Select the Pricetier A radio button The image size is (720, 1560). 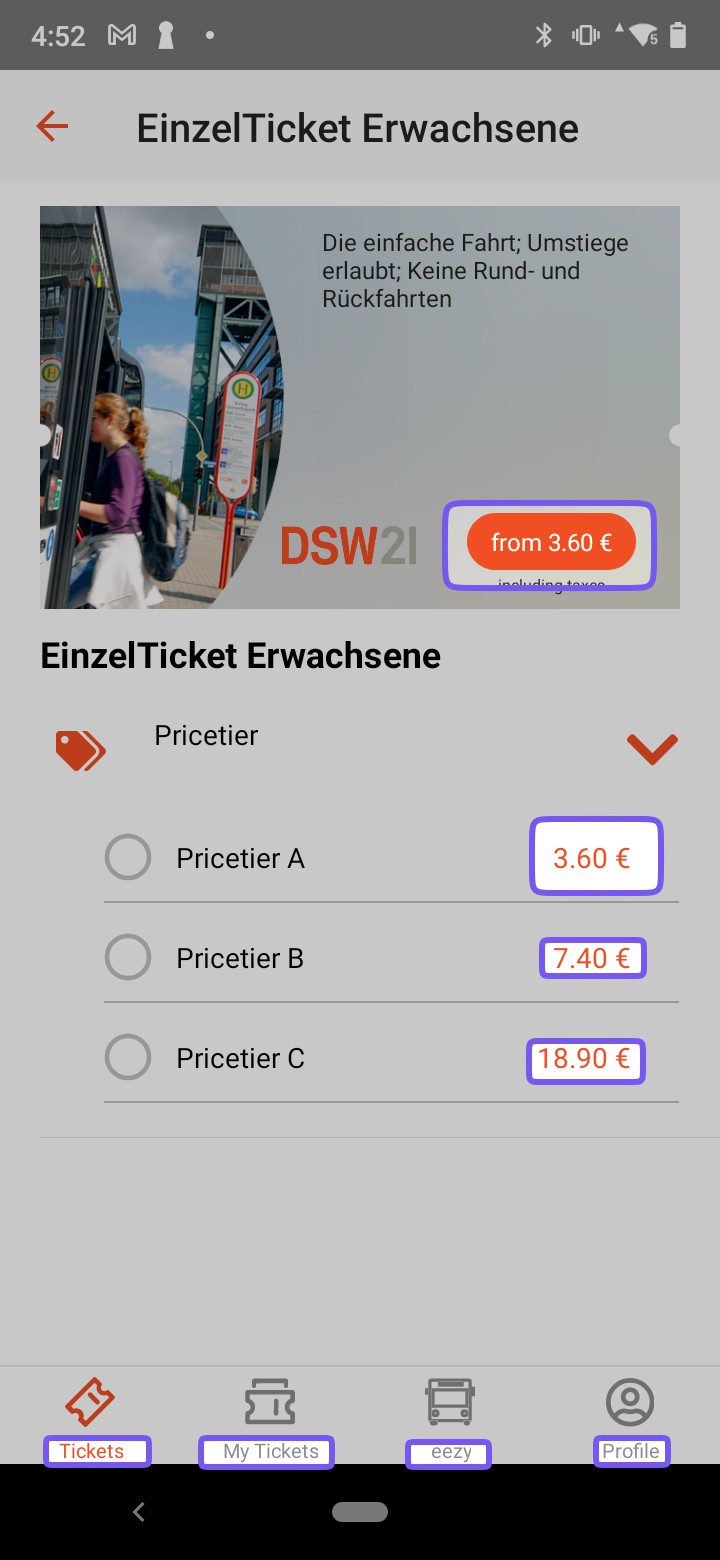128,858
